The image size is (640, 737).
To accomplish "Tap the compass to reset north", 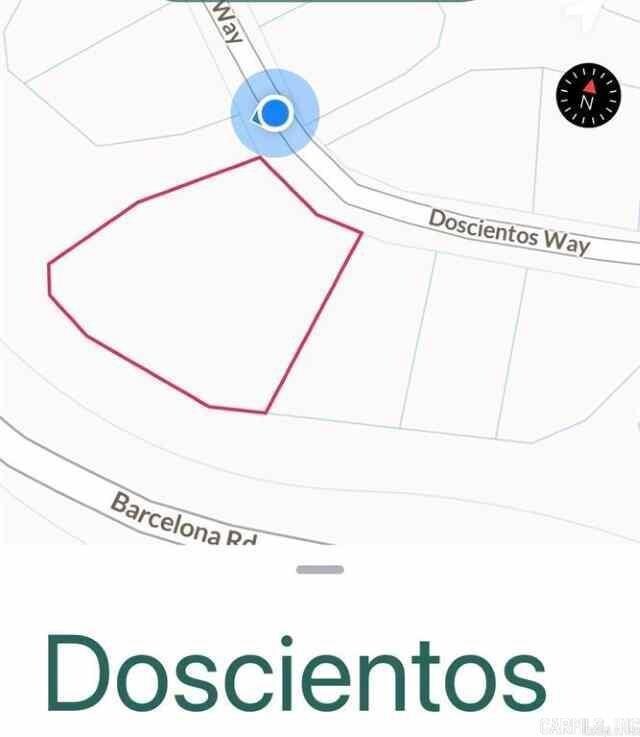I will tap(589, 96).
